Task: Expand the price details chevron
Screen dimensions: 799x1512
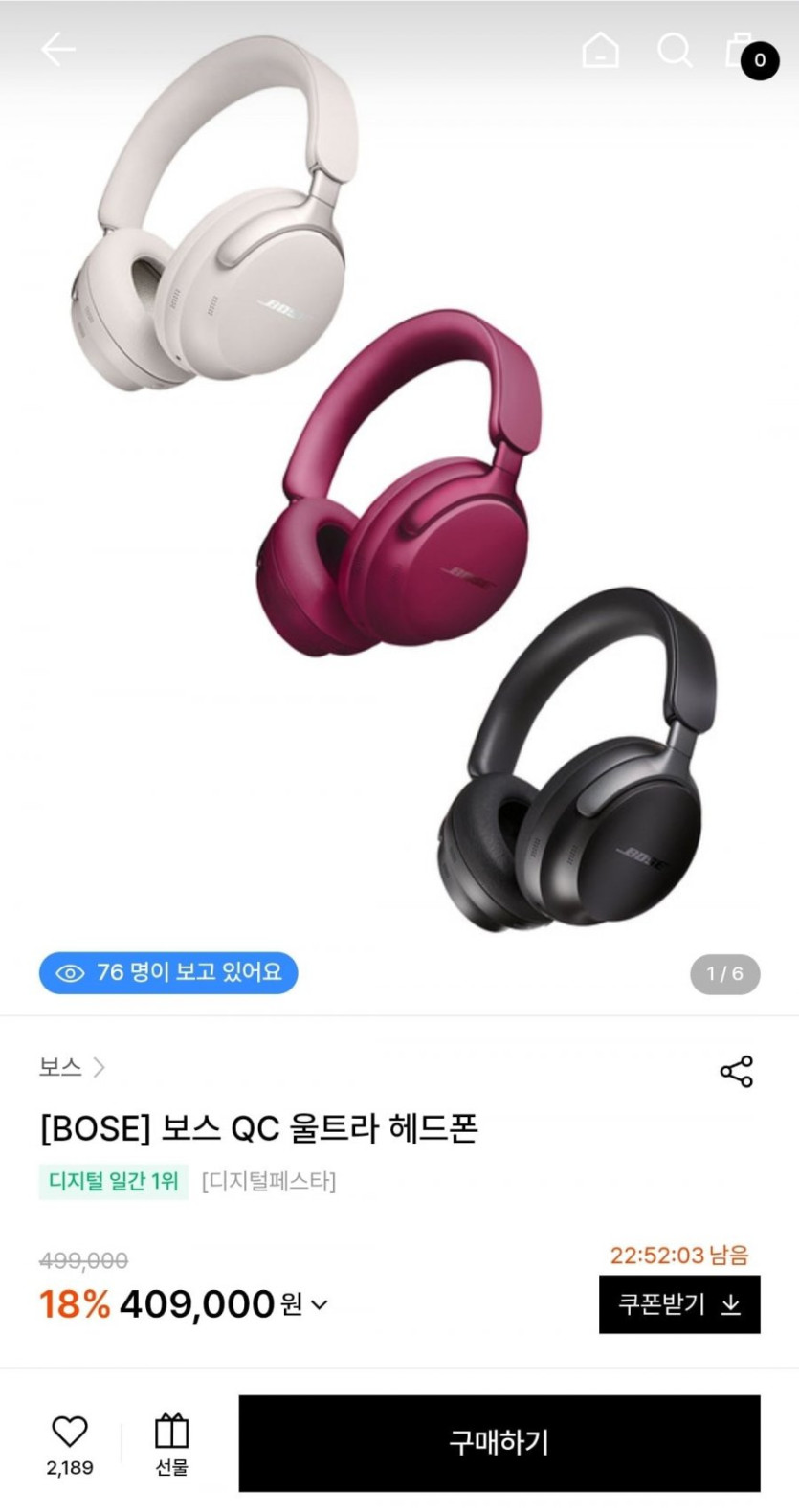Action: point(320,1304)
